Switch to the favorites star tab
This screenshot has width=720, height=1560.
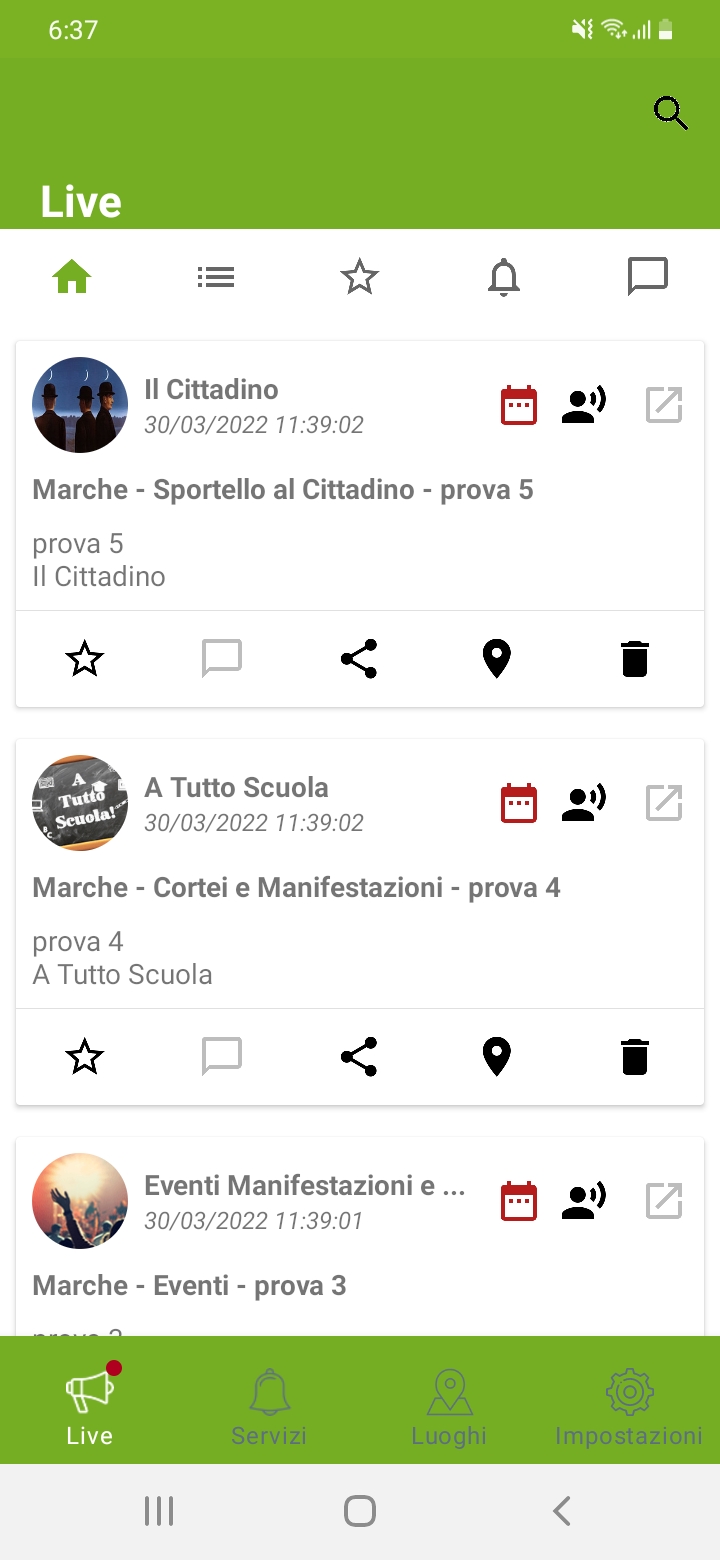click(359, 277)
